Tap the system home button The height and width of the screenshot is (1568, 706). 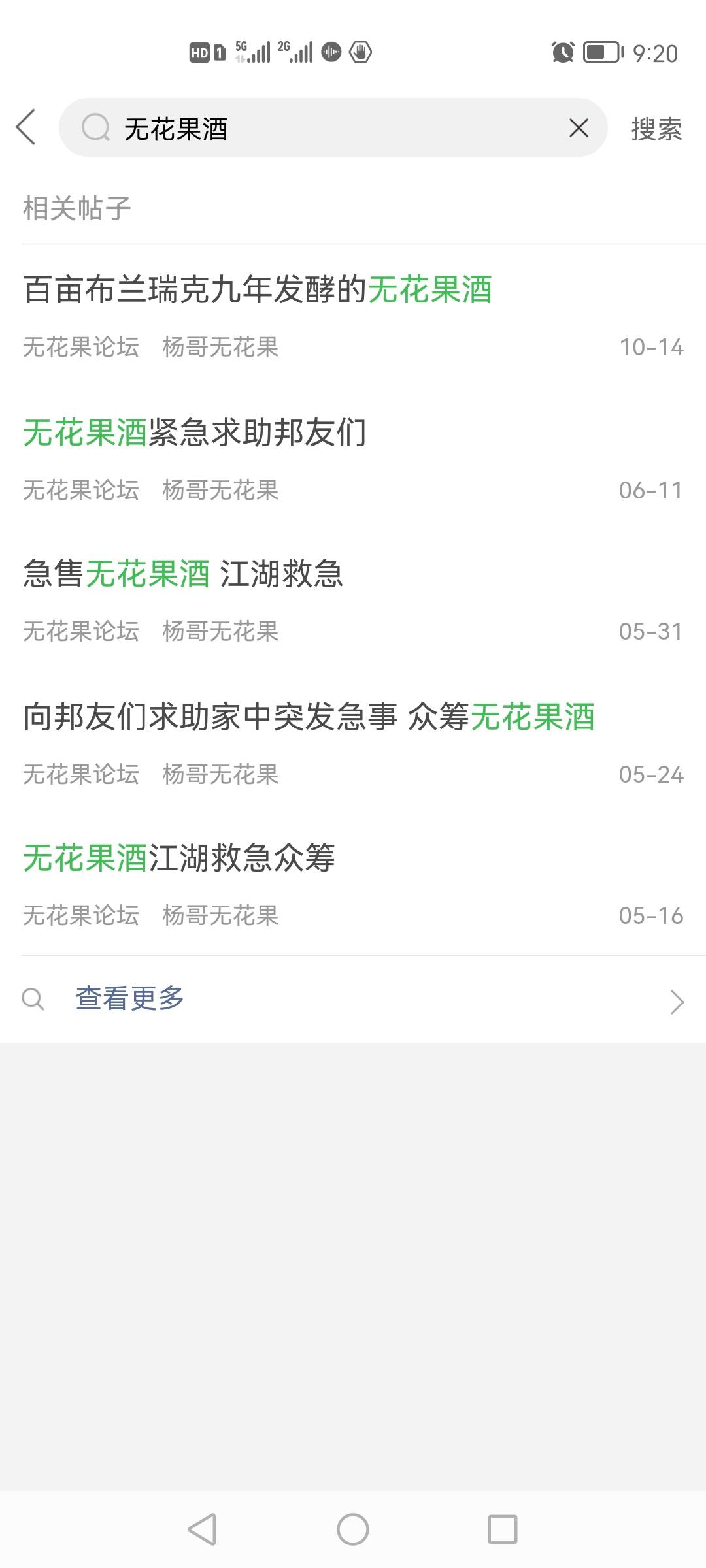[x=353, y=1529]
